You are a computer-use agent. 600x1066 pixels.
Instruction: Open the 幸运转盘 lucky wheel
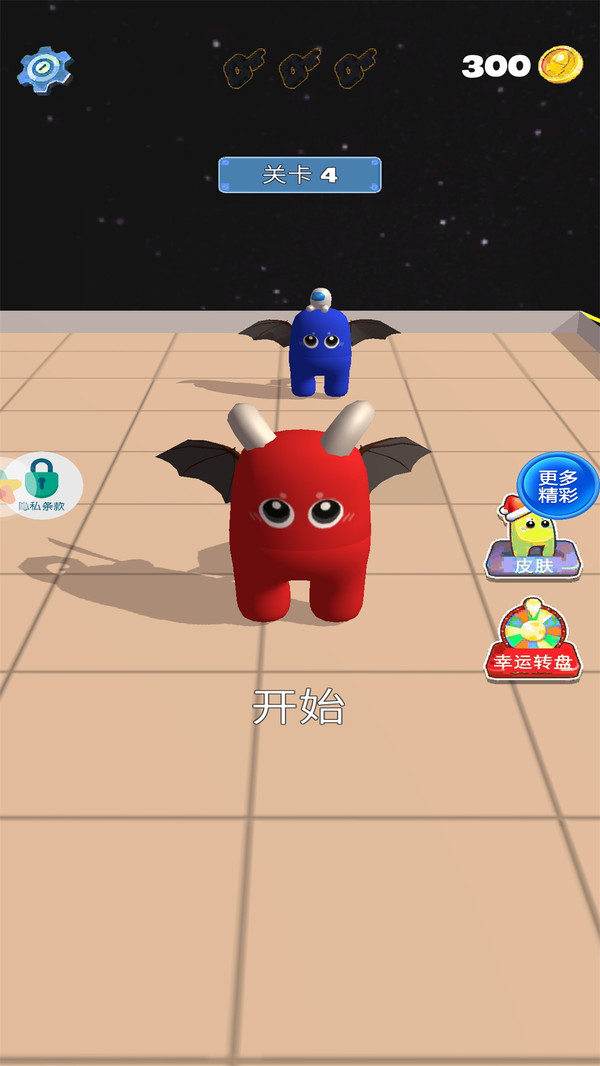(534, 643)
